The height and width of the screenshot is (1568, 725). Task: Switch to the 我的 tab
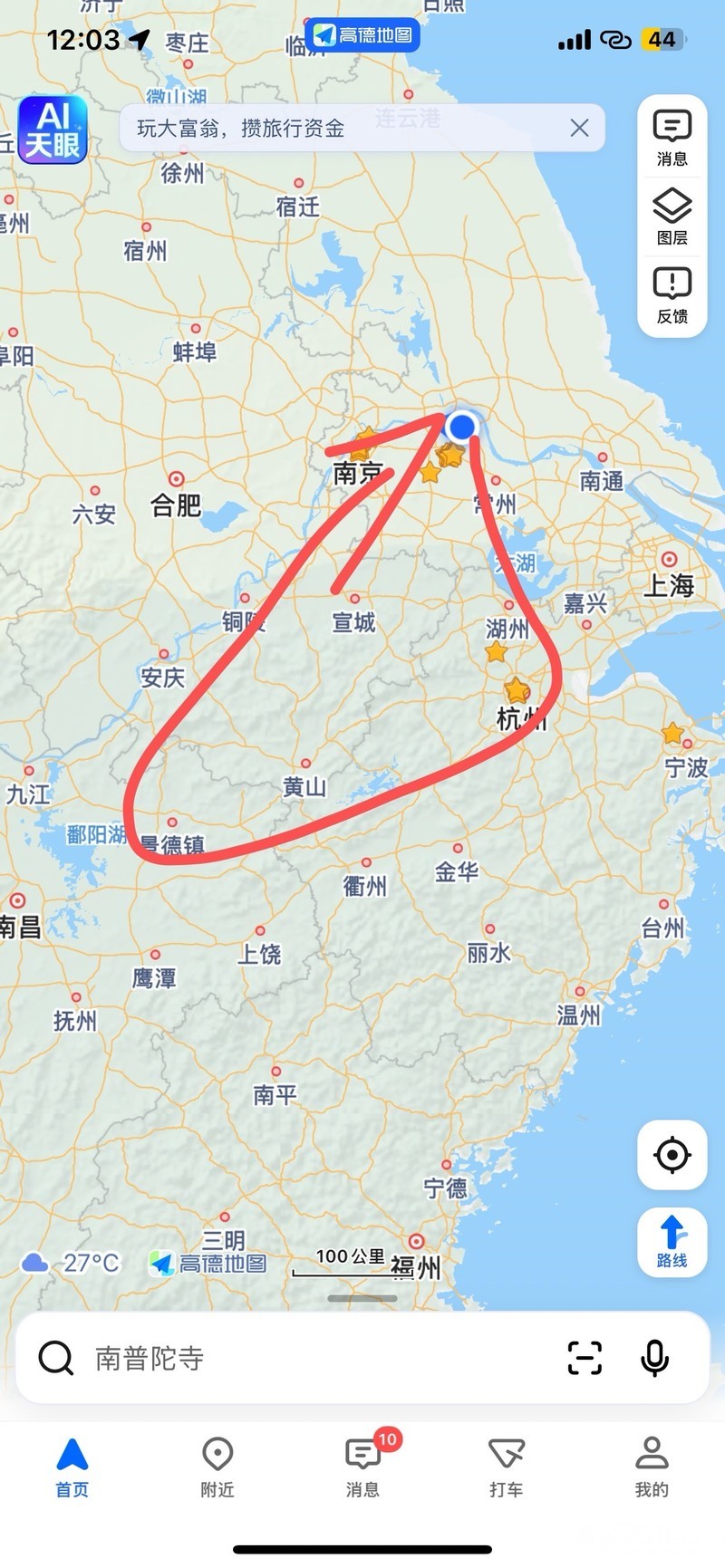pos(652,1466)
